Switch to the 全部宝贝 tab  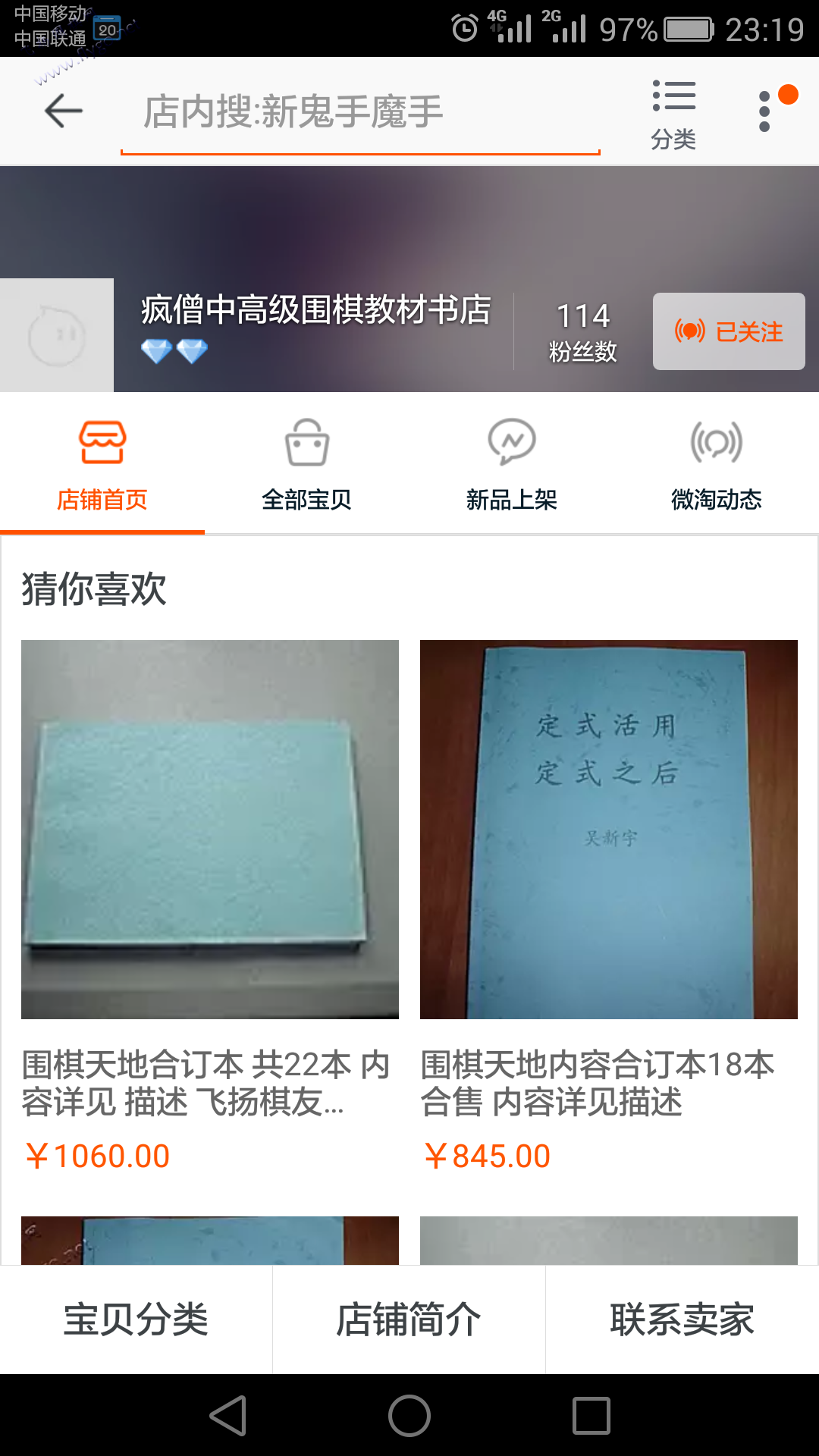coord(307,464)
